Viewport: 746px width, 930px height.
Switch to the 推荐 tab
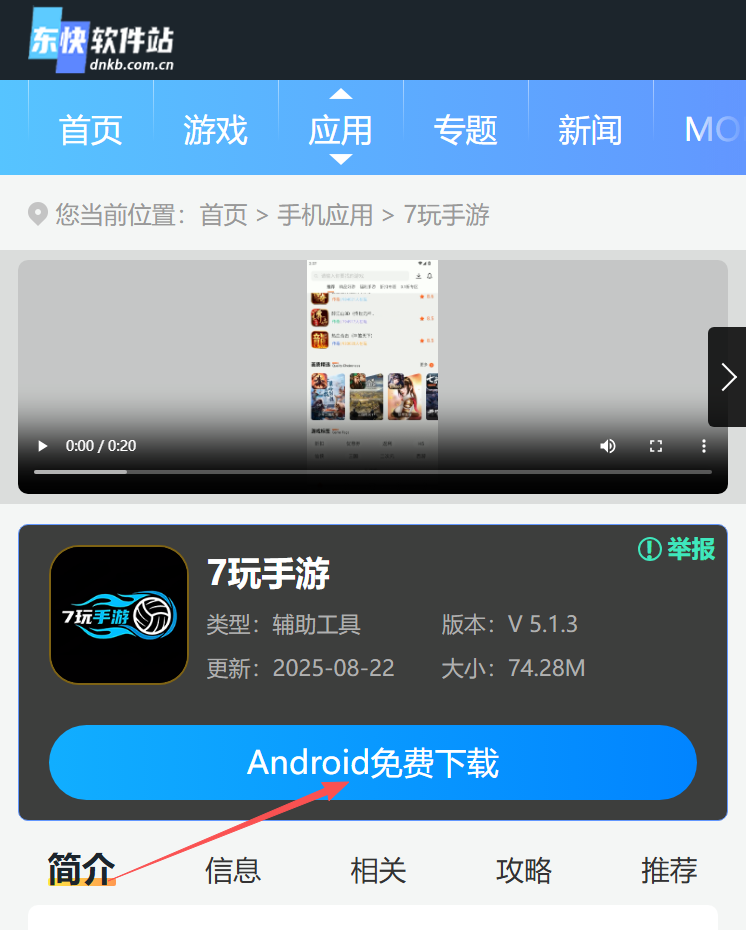[668, 870]
